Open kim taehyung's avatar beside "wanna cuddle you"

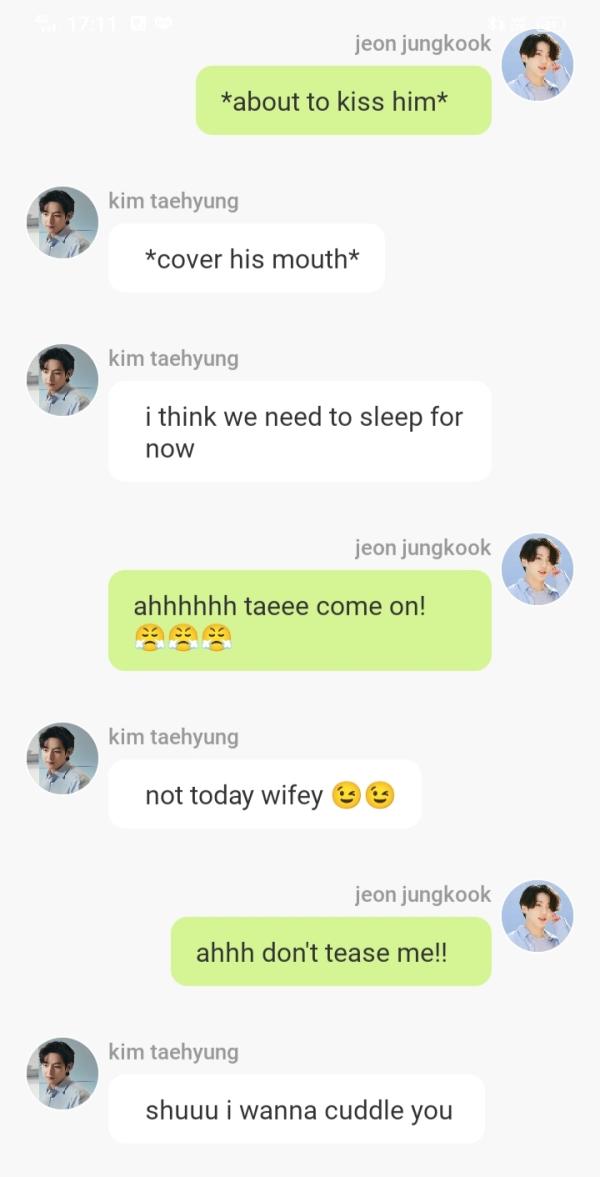62,1073
